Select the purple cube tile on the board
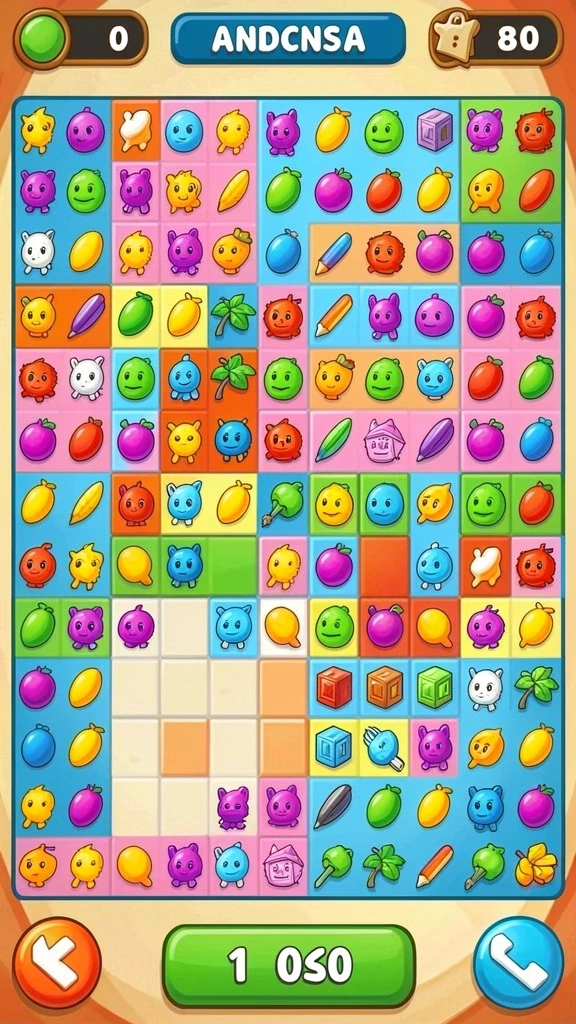The image size is (576, 1024). pyautogui.click(x=435, y=129)
